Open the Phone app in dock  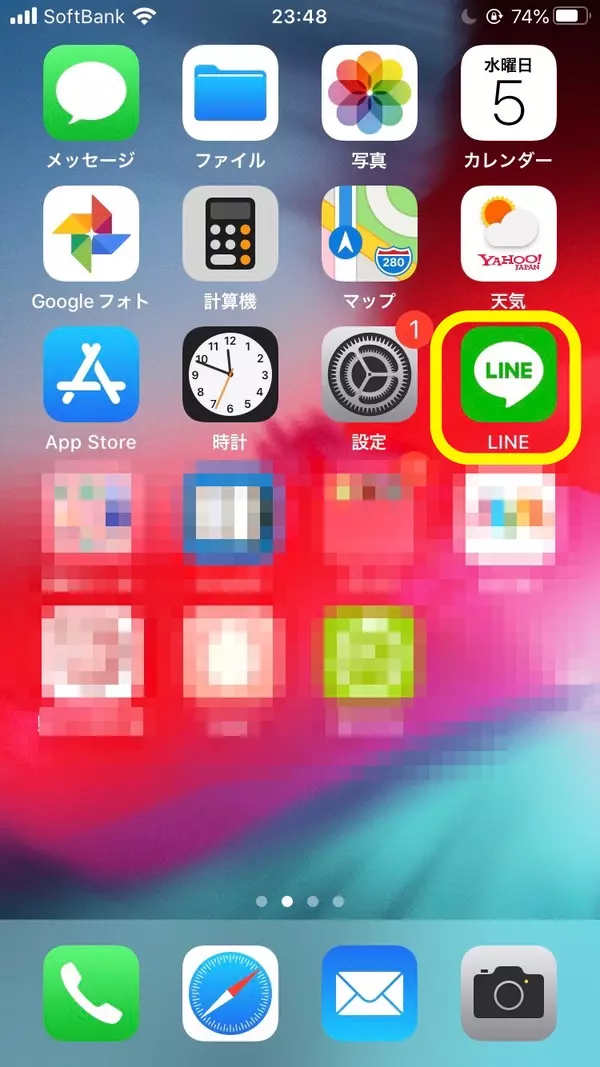tap(91, 993)
